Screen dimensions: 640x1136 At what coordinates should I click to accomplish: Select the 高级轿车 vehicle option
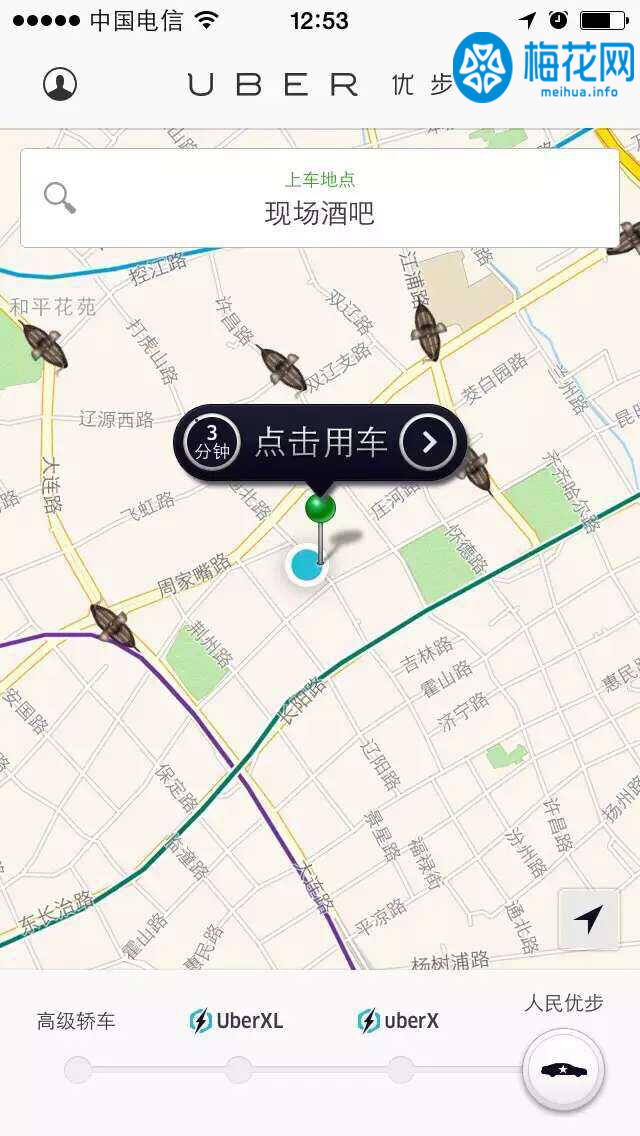point(77,1069)
